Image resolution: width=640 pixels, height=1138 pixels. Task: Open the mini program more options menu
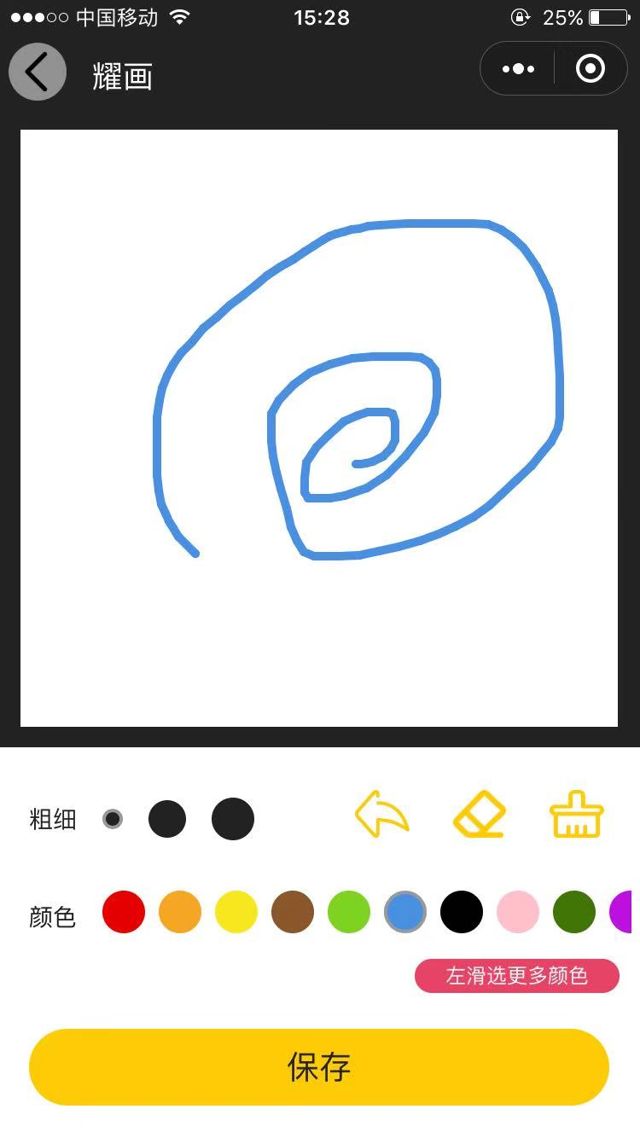pos(518,69)
